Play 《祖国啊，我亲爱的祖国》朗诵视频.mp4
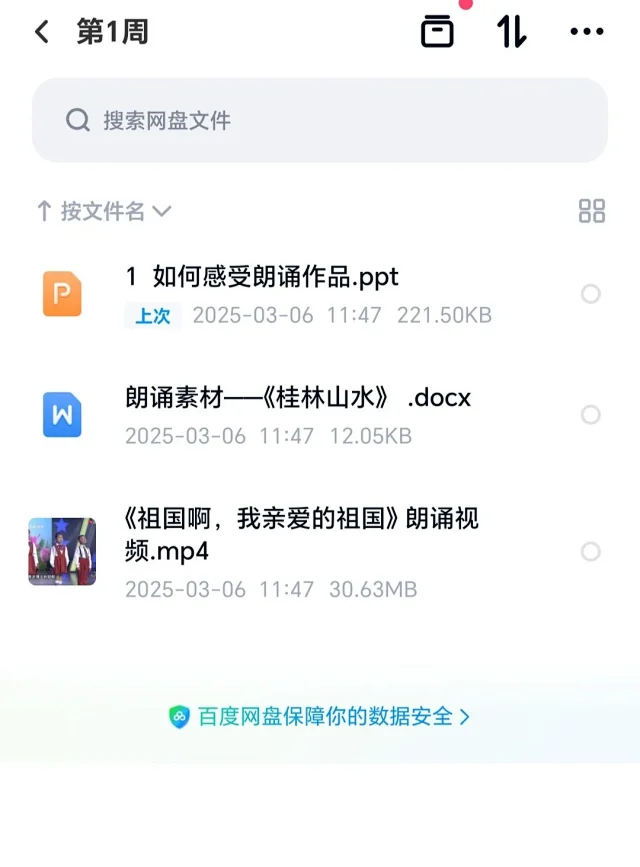 click(x=301, y=534)
